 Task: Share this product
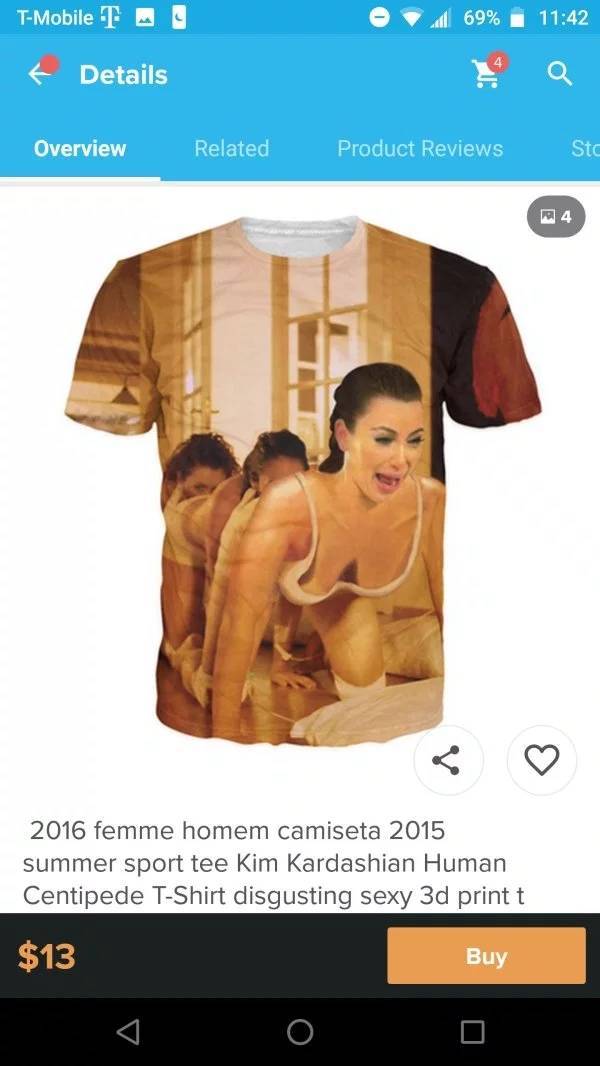(x=448, y=760)
